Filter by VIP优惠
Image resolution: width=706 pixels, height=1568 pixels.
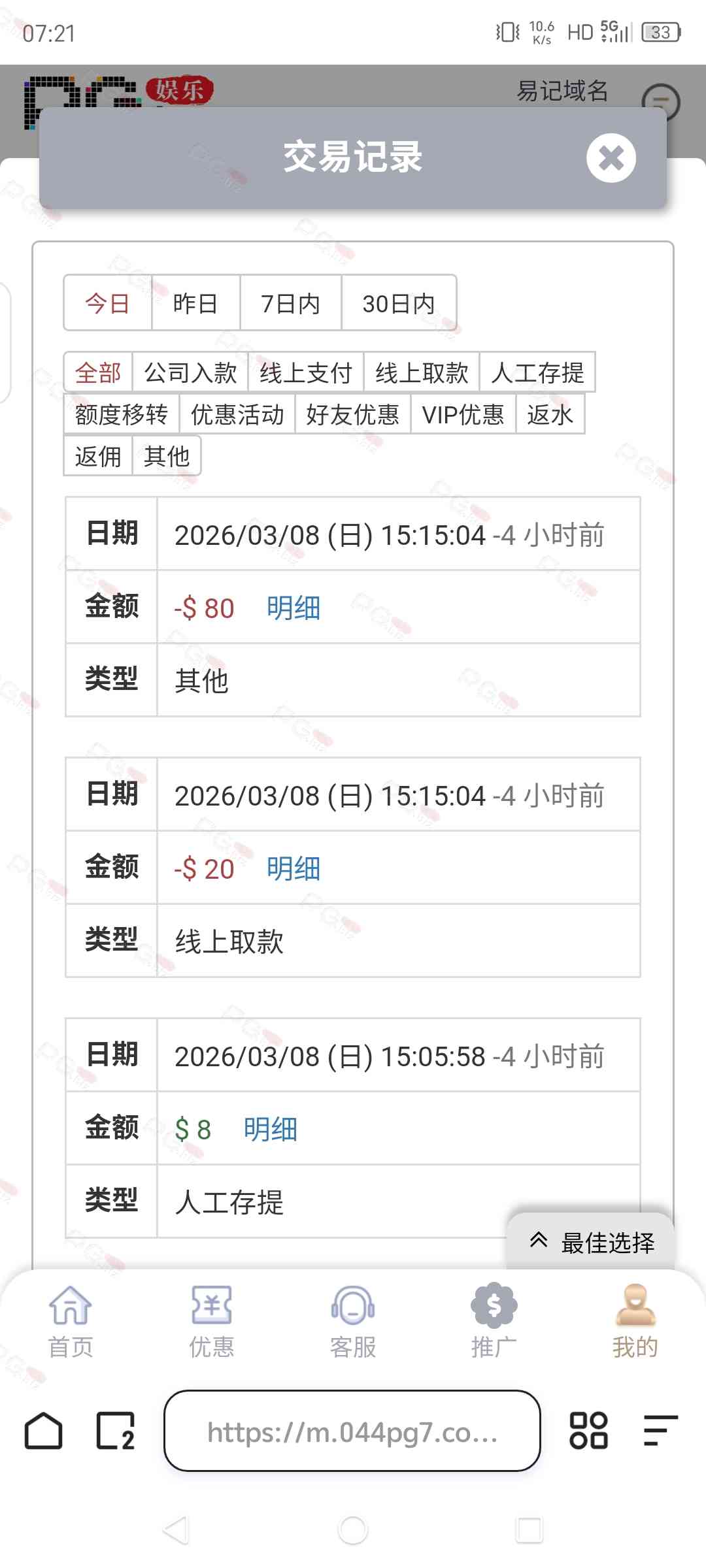[x=463, y=414]
